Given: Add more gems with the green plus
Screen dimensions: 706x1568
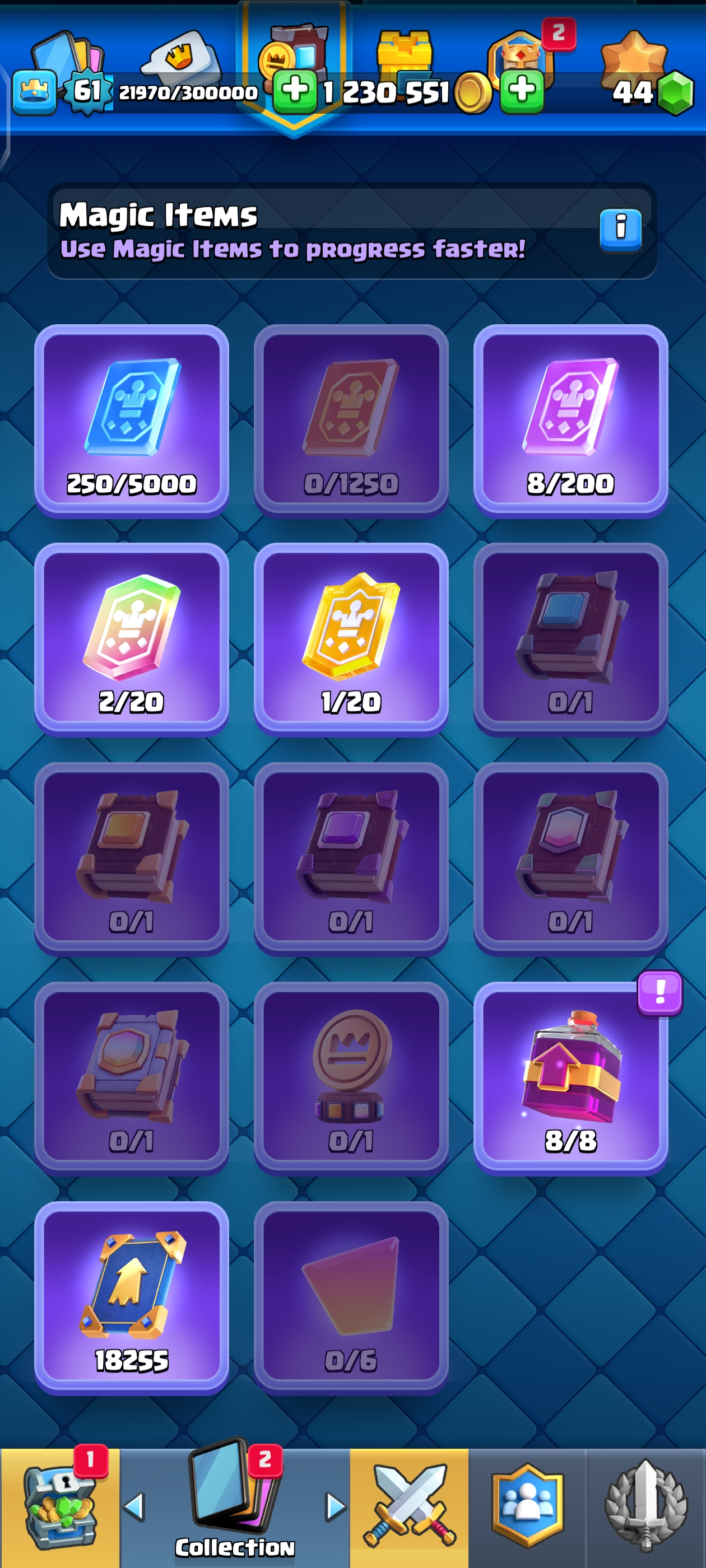Looking at the screenshot, I should (522, 92).
